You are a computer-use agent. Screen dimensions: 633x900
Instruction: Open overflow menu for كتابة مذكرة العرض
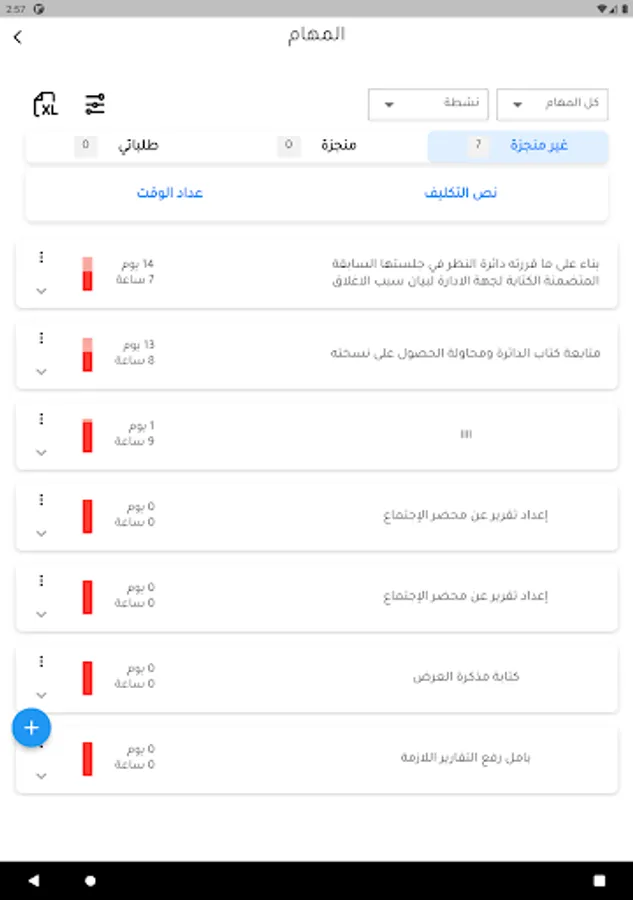coord(41,661)
